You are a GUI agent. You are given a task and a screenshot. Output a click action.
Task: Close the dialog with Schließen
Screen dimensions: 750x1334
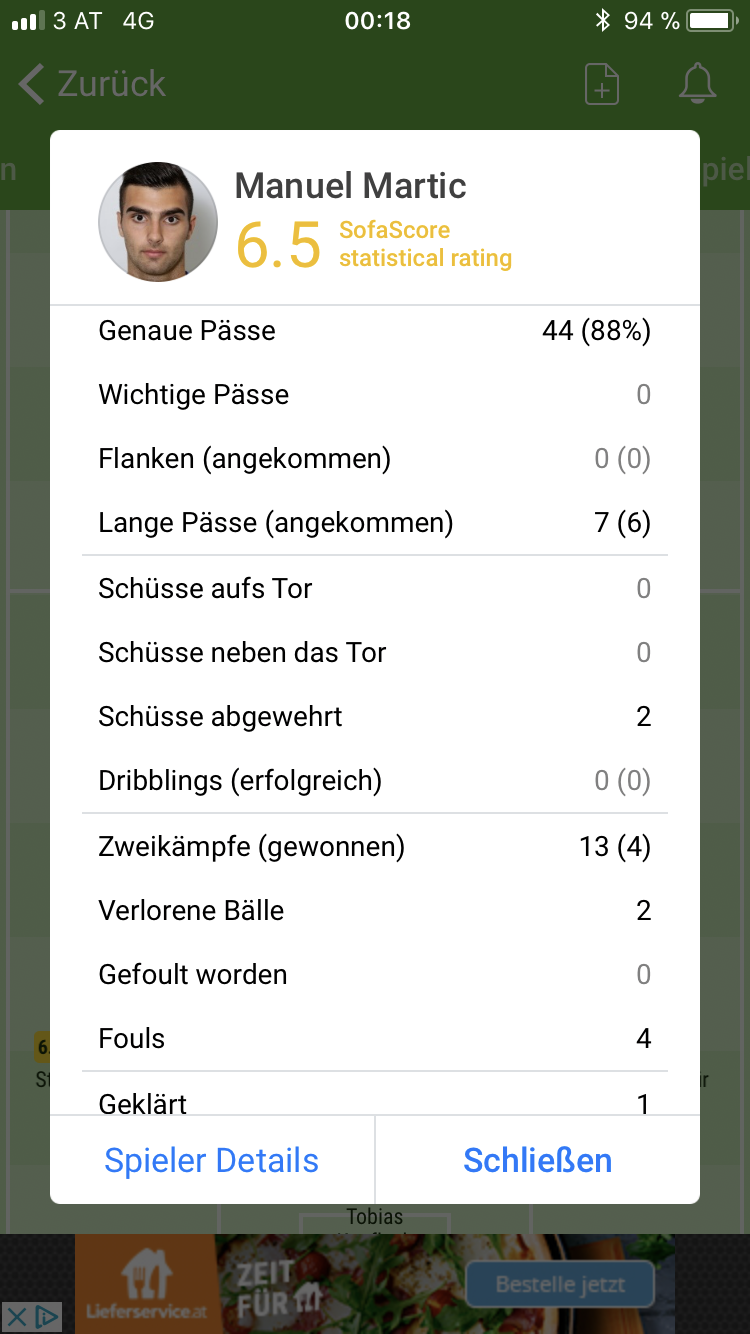538,1160
